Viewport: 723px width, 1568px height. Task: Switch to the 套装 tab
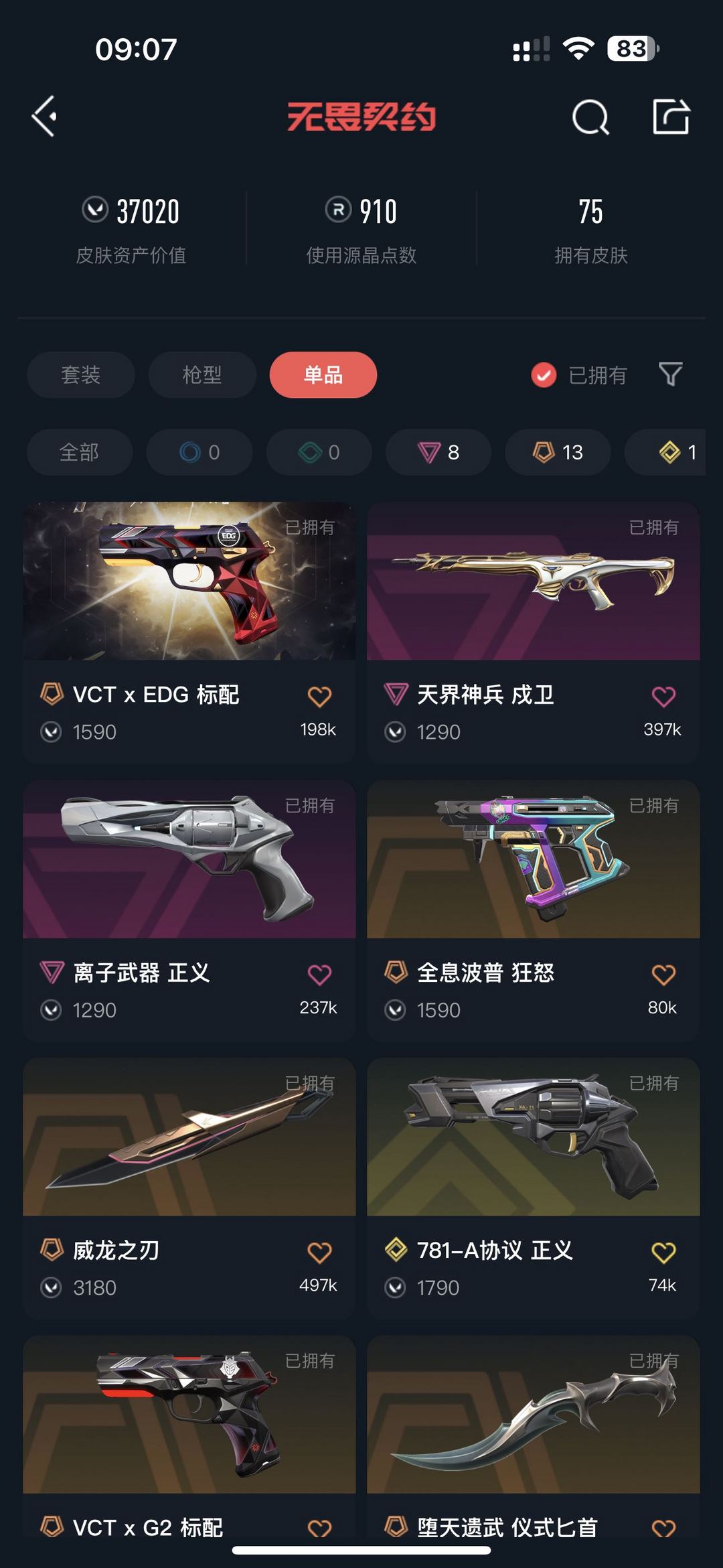click(x=81, y=374)
